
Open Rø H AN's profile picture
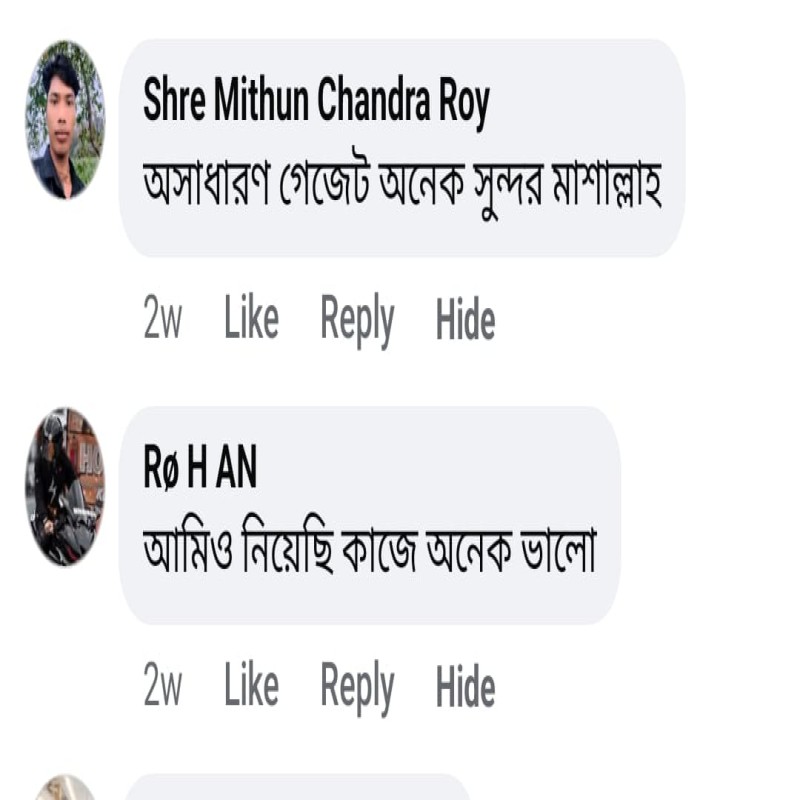(x=65, y=486)
